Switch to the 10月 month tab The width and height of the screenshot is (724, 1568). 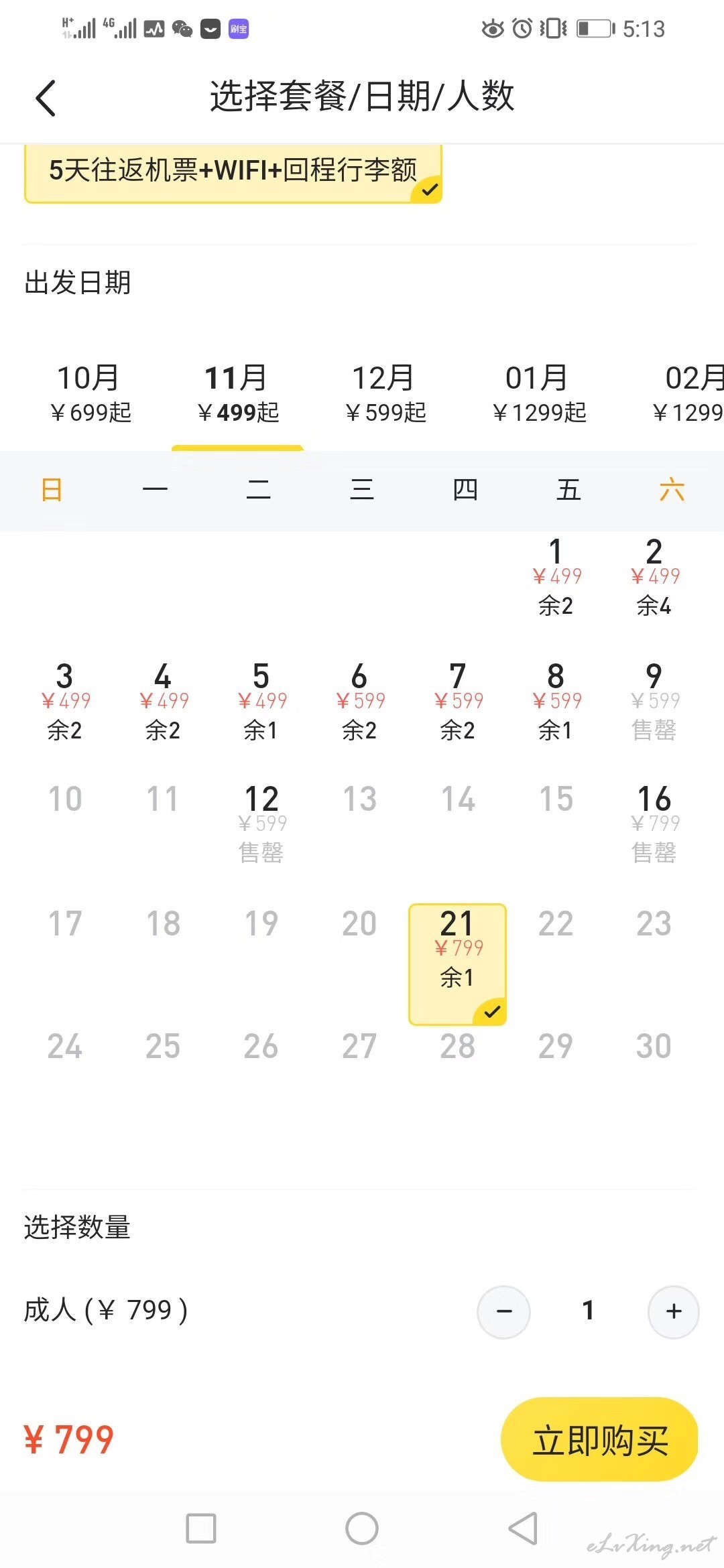click(x=90, y=393)
